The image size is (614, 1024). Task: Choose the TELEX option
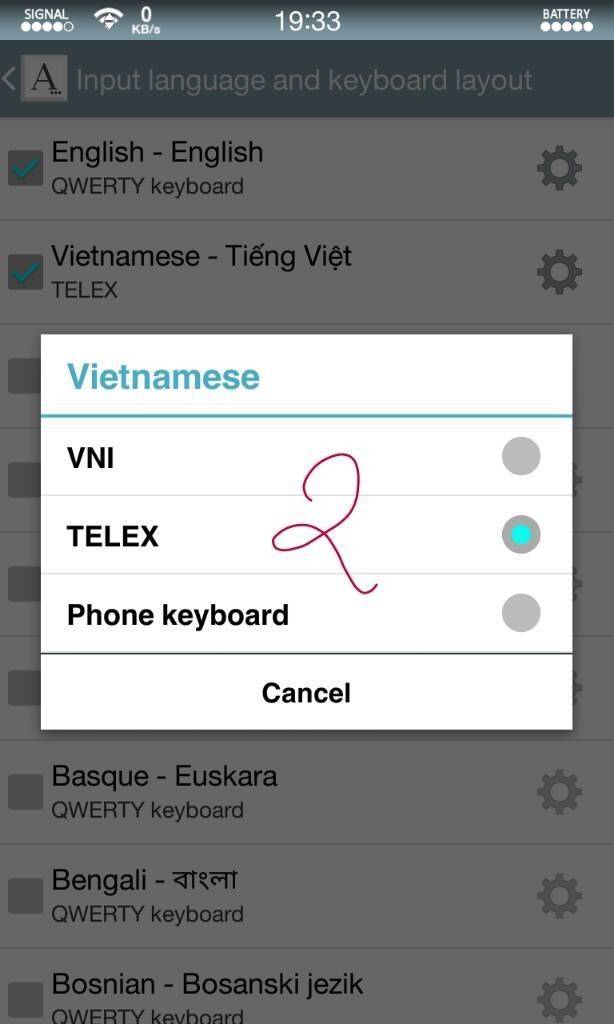[x=520, y=535]
